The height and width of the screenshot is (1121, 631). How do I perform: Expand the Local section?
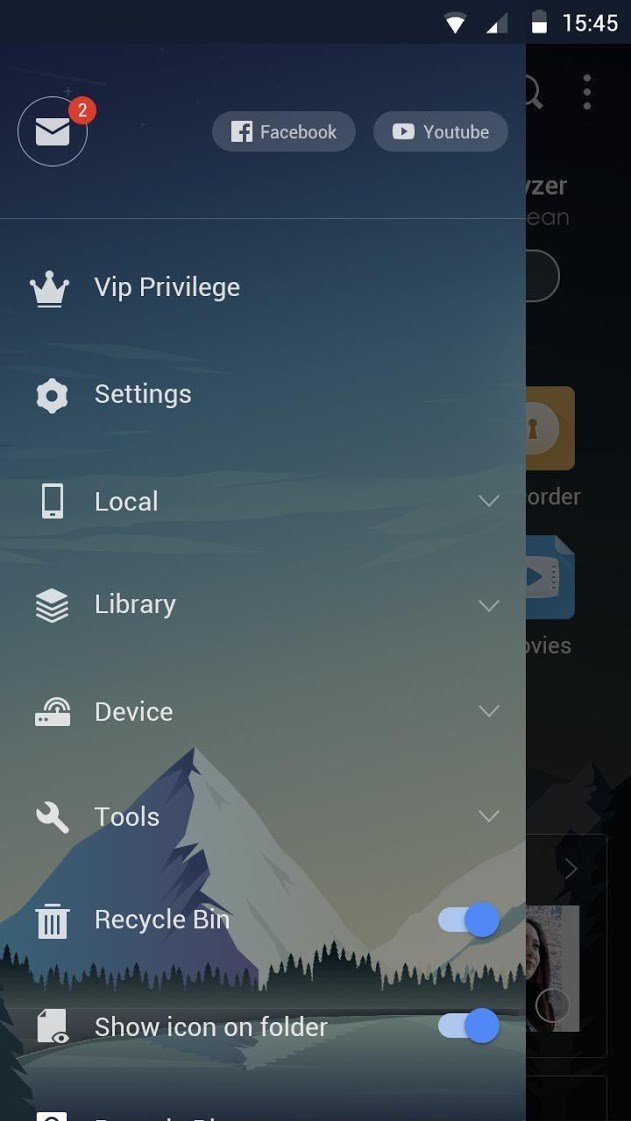pos(263,501)
